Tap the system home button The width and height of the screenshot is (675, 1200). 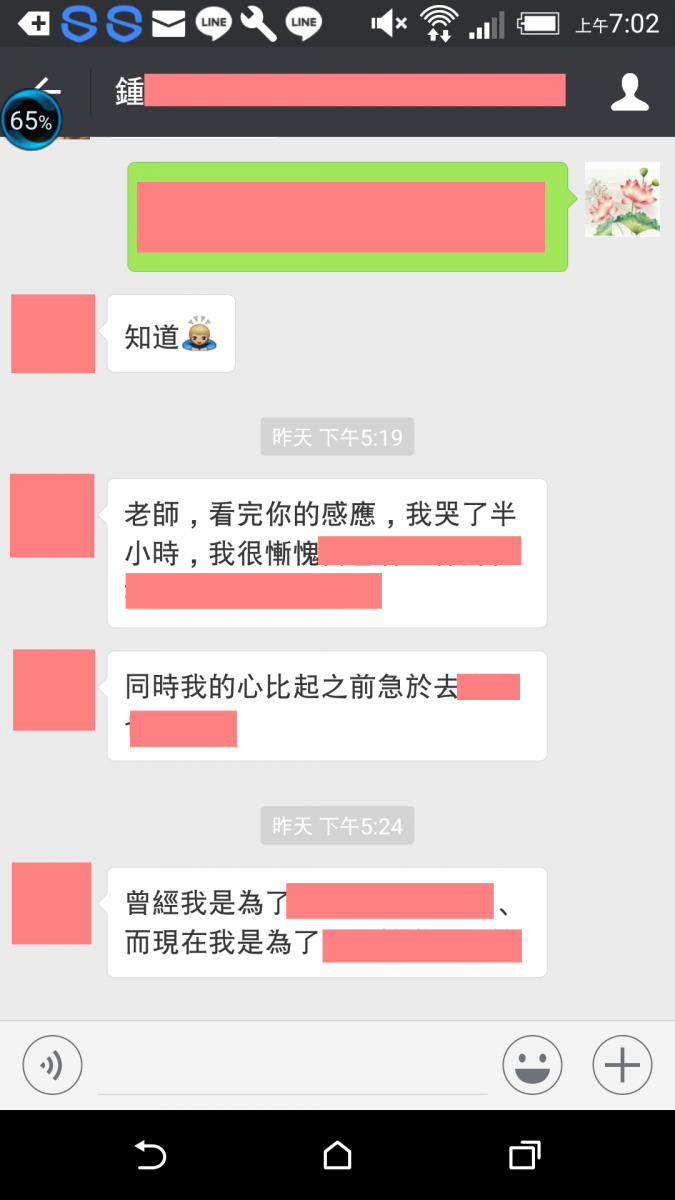click(337, 1156)
